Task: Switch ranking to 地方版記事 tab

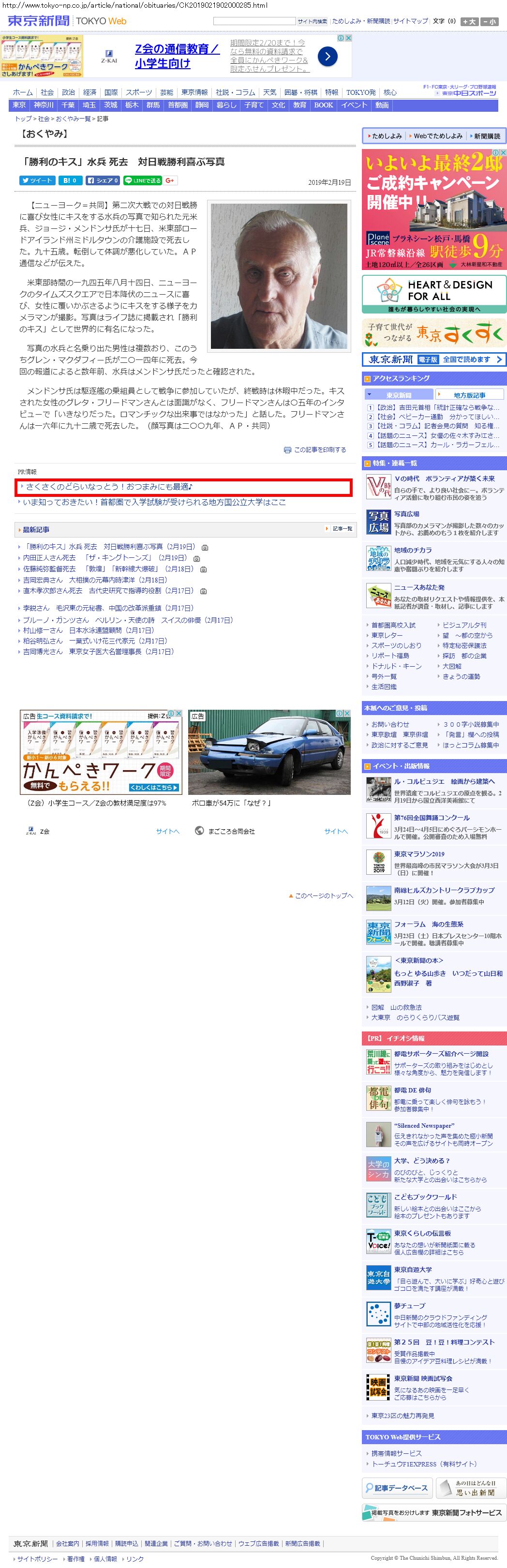Action: (469, 395)
